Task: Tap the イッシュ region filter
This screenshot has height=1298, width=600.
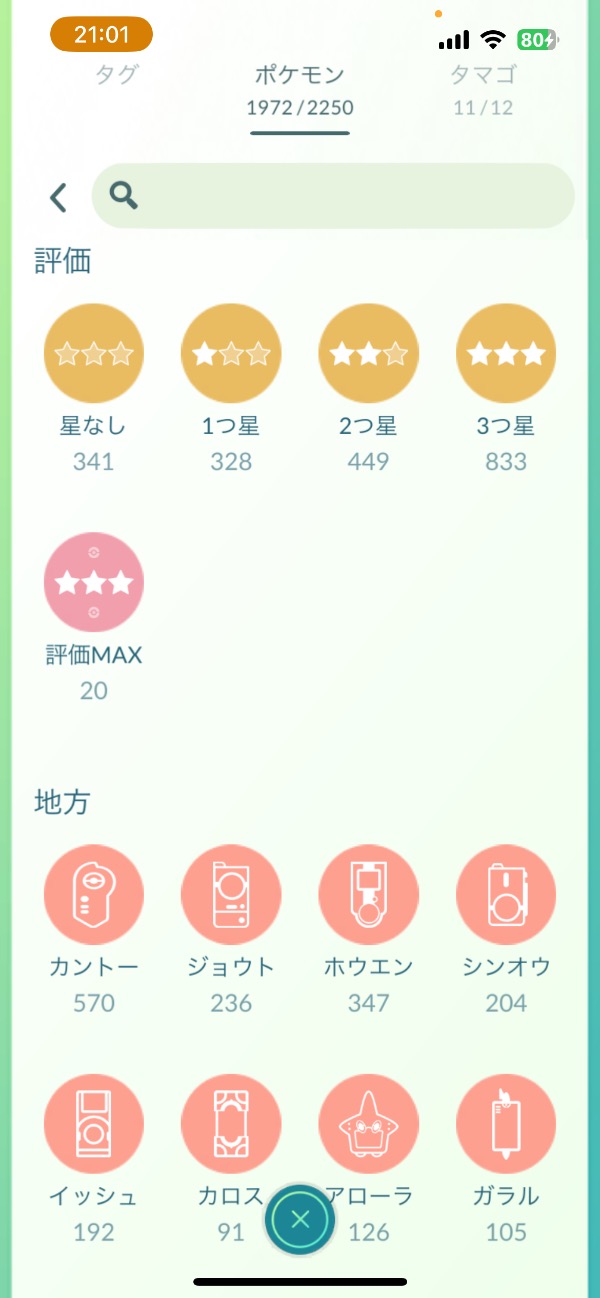Action: (94, 1123)
